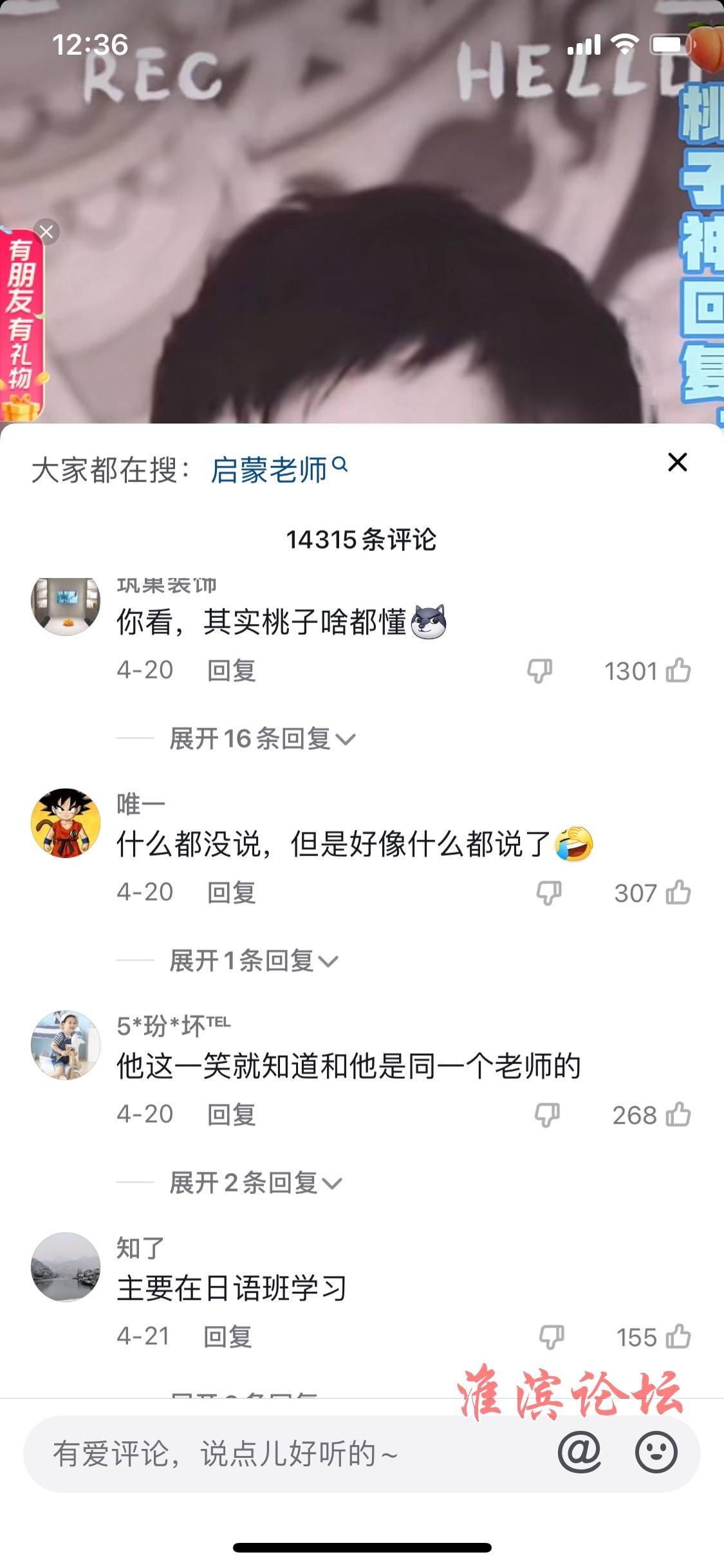This screenshot has width=724, height=1568.
Task: Reply to 知了's comment
Action: coord(227,1337)
